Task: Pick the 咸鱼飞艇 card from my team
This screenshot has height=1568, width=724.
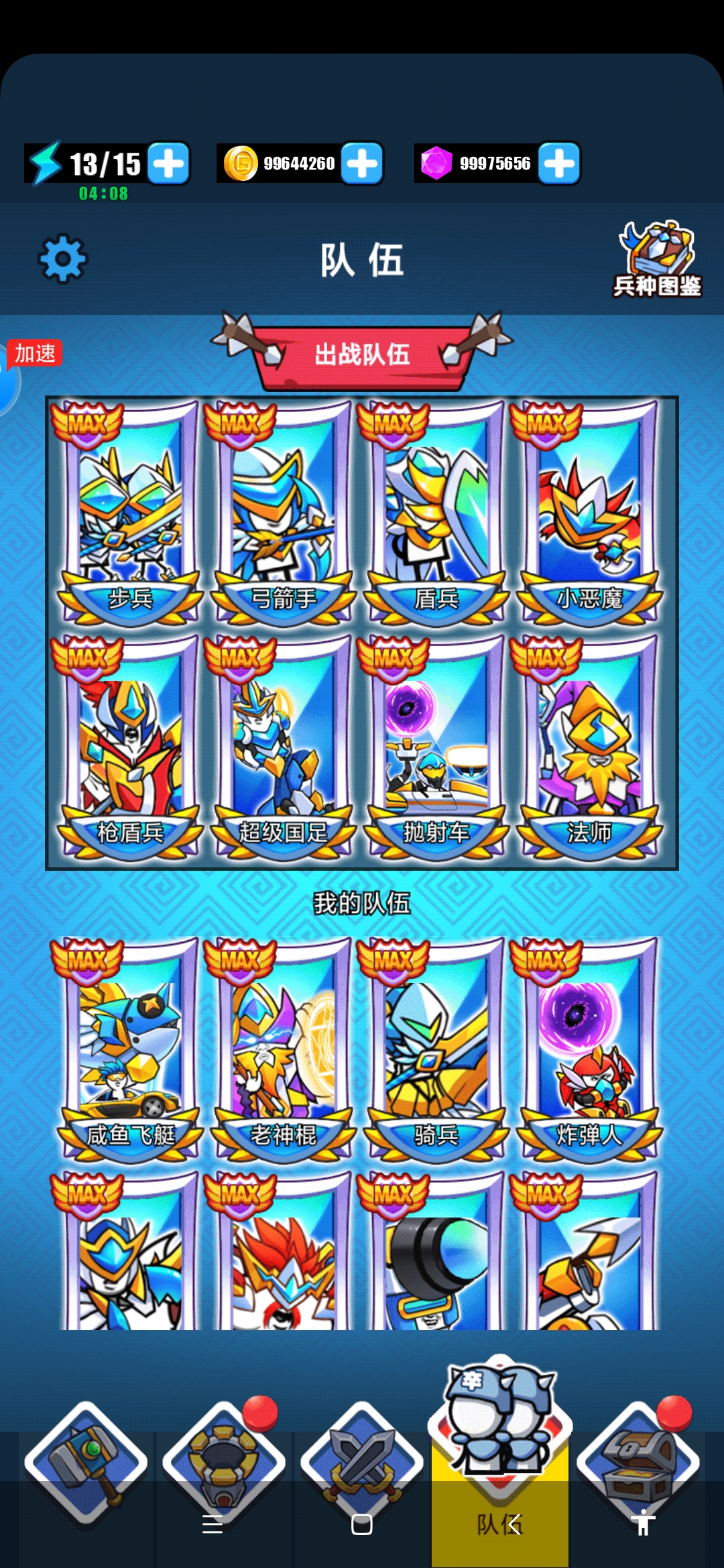Action: (130, 1050)
